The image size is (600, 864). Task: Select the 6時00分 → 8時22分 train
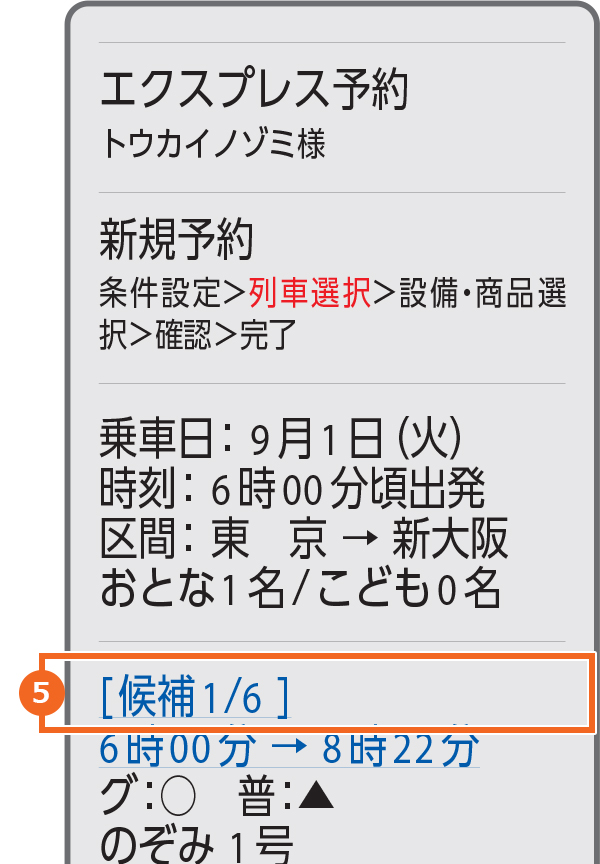(x=289, y=749)
